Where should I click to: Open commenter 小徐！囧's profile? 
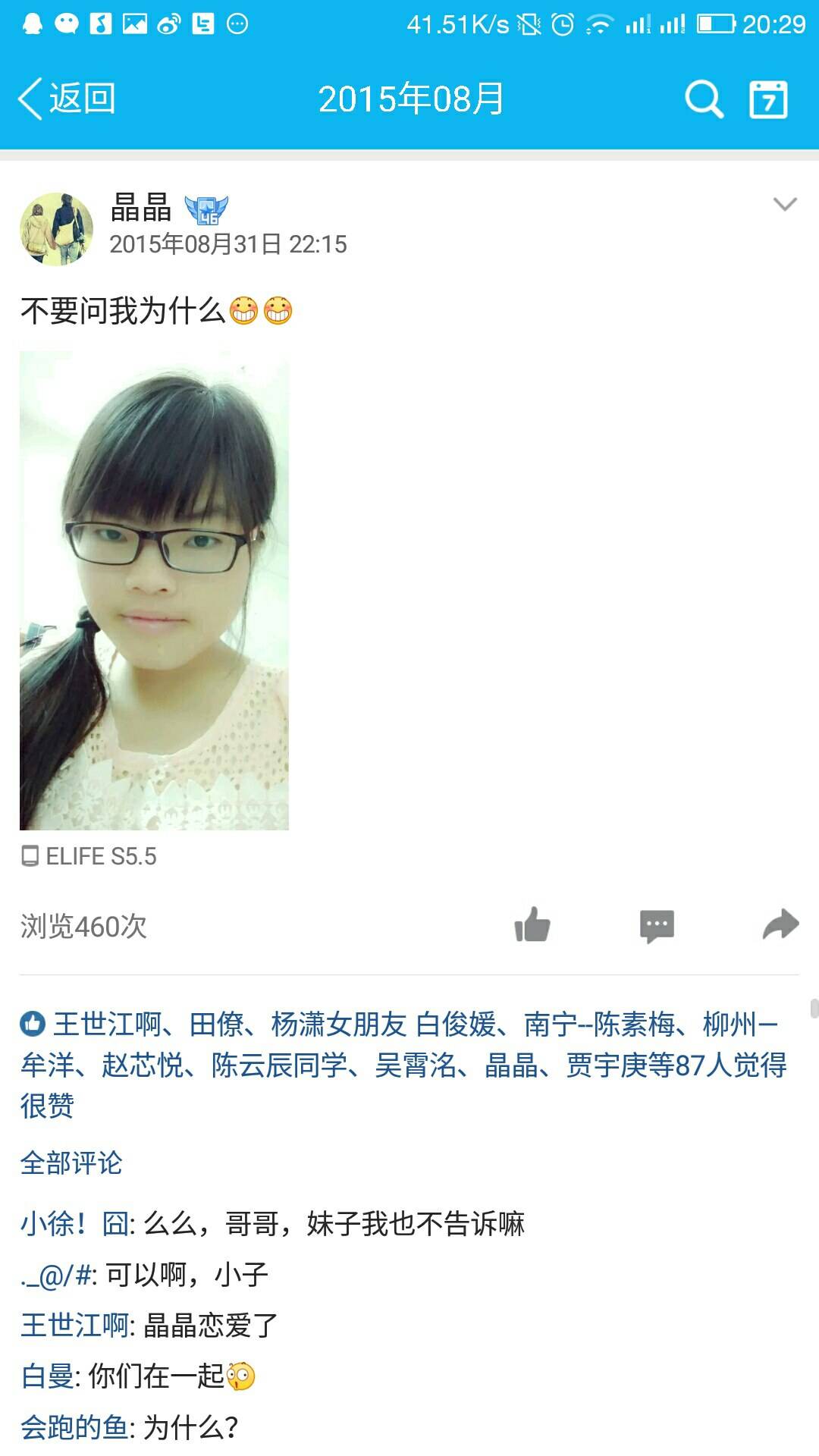(74, 1224)
